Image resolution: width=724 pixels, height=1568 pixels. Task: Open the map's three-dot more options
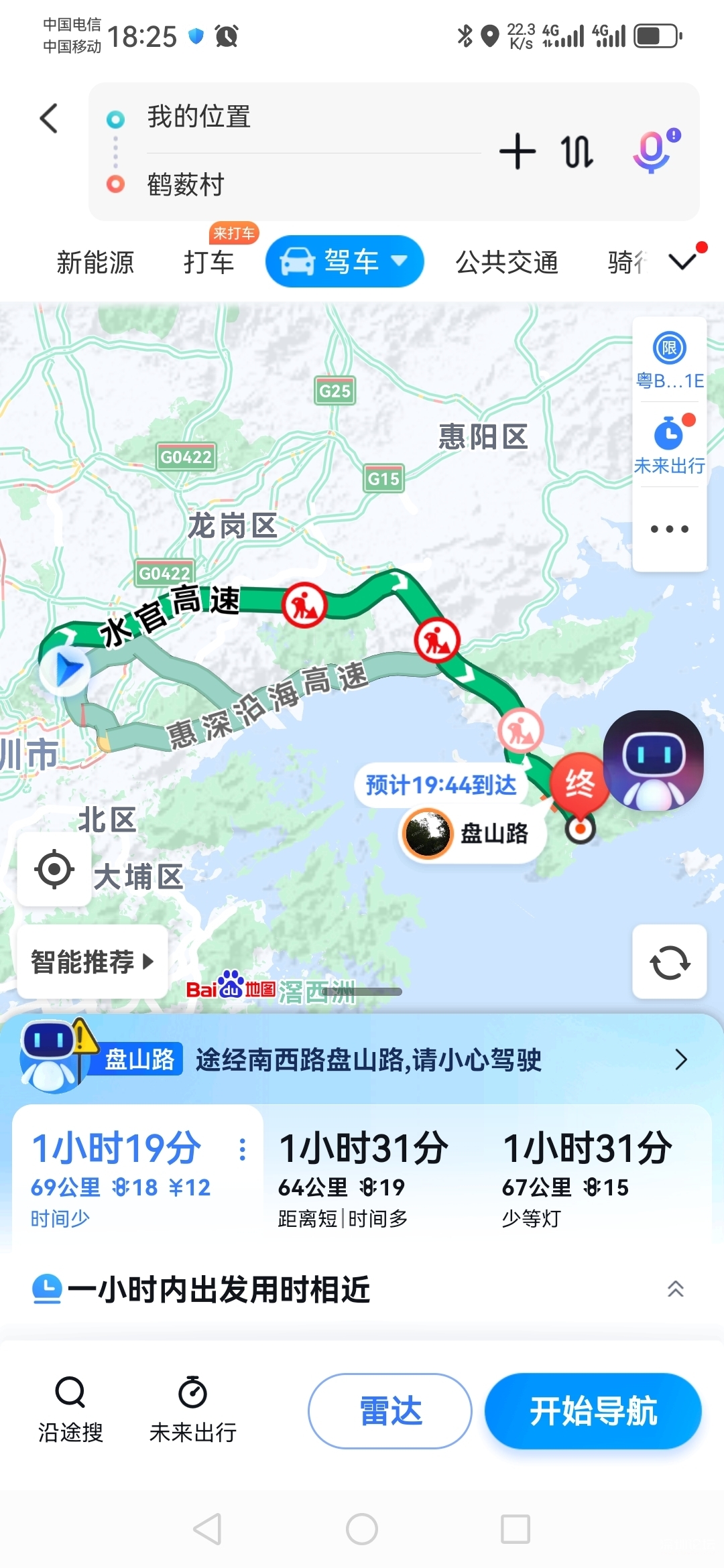(669, 529)
